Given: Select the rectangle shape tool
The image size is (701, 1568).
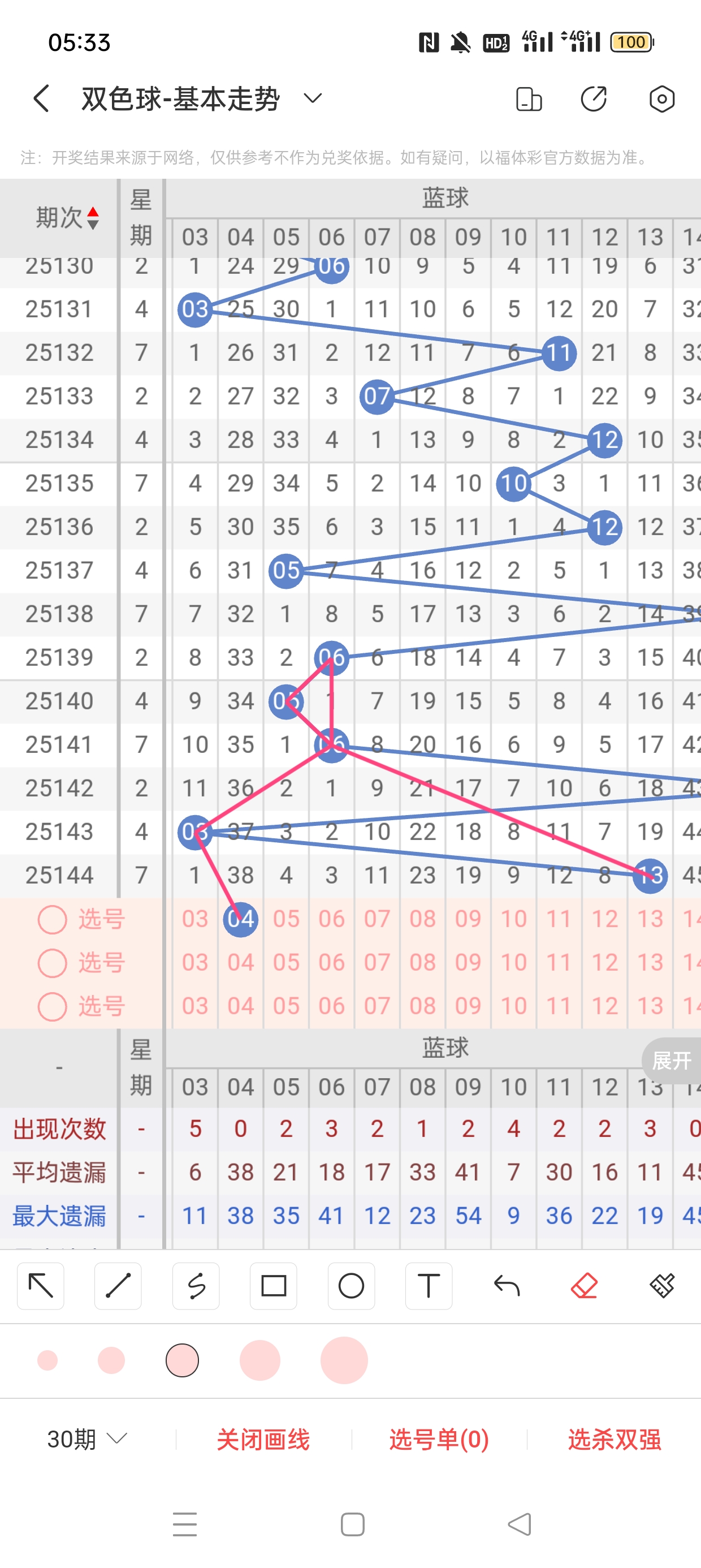Looking at the screenshot, I should click(x=273, y=1286).
